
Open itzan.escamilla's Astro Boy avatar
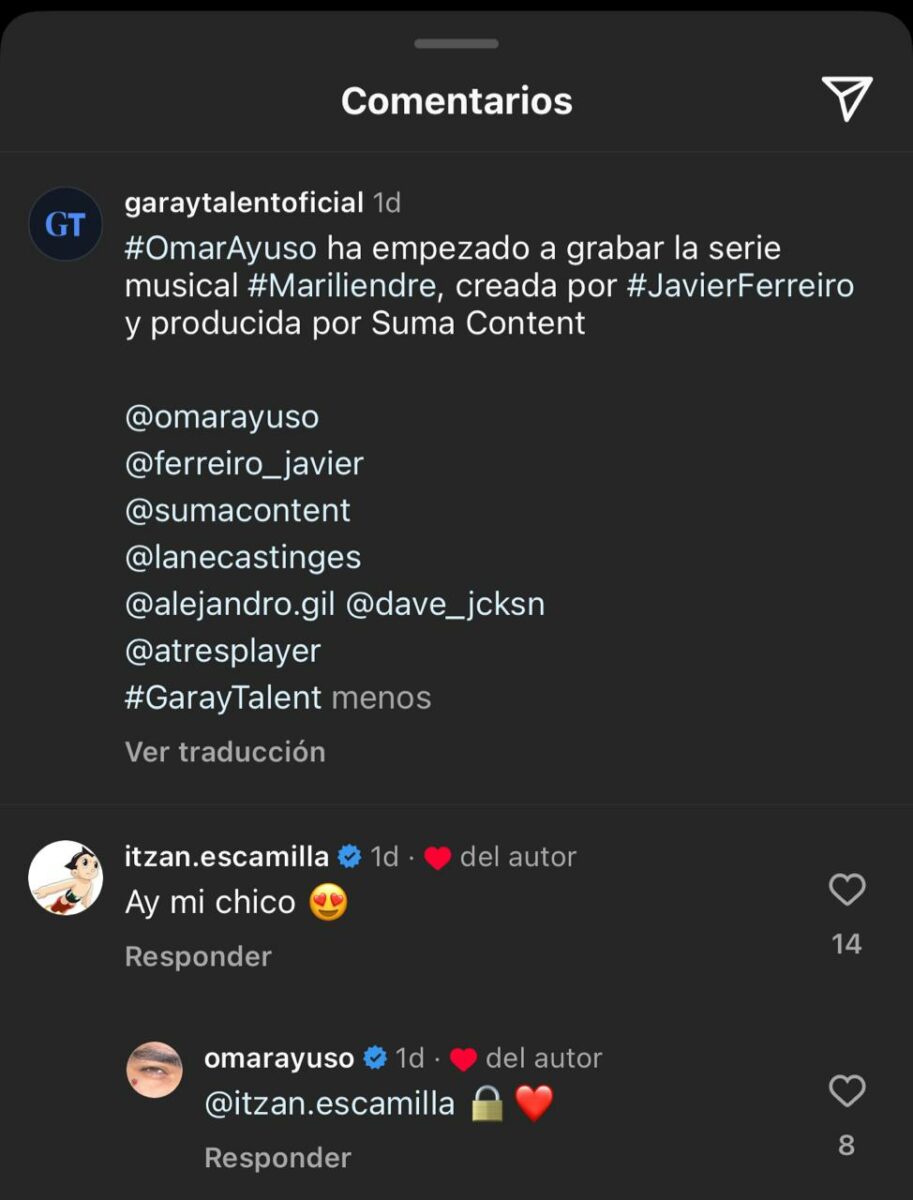[65, 878]
